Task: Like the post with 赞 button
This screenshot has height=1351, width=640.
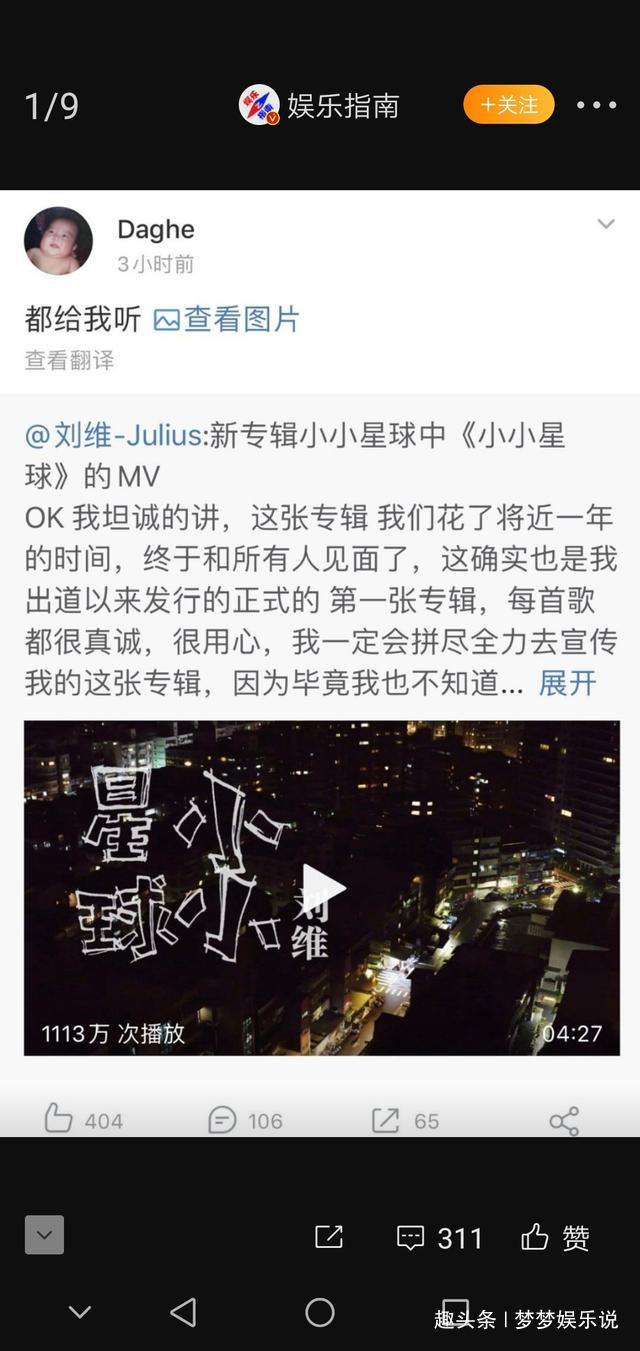Action: (556, 1238)
